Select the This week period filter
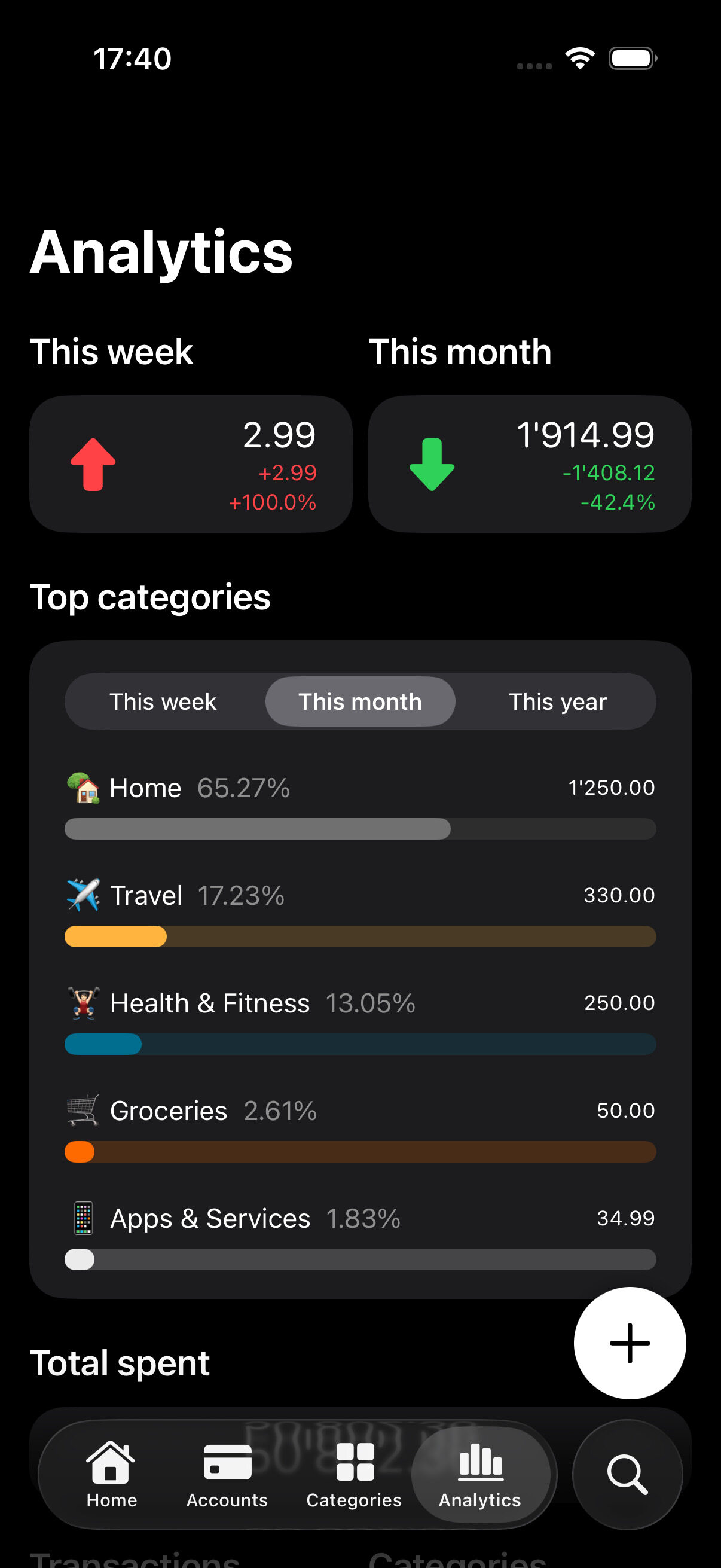The width and height of the screenshot is (721, 1568). 163,701
